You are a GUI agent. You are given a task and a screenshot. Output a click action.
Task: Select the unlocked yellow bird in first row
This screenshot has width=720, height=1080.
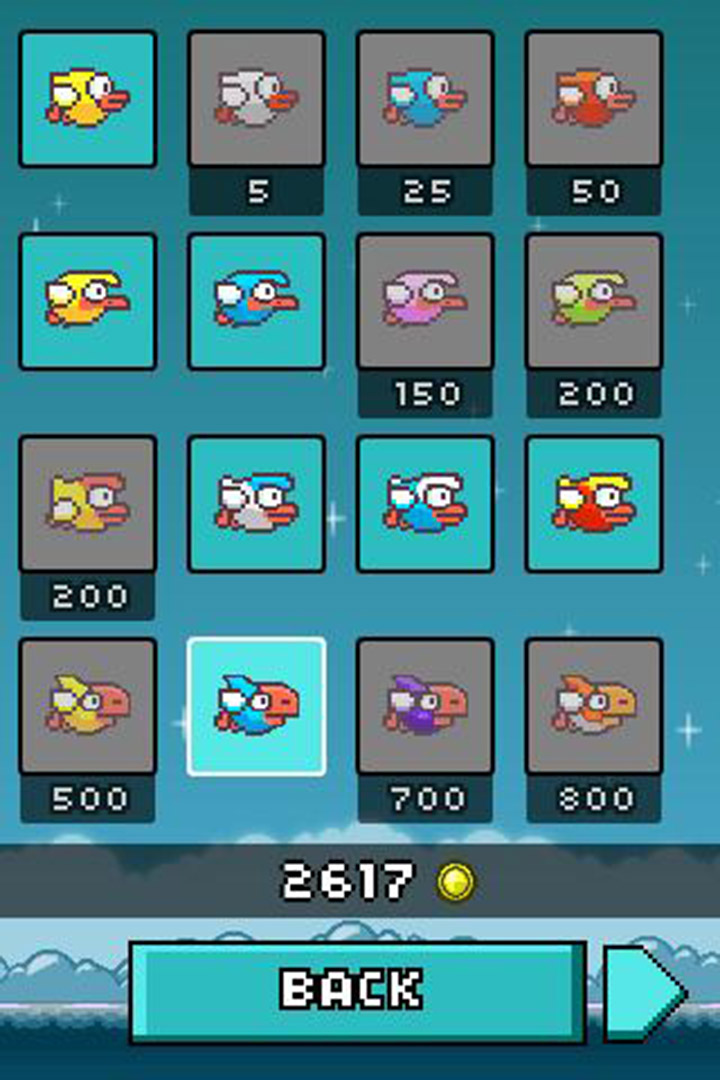point(88,98)
